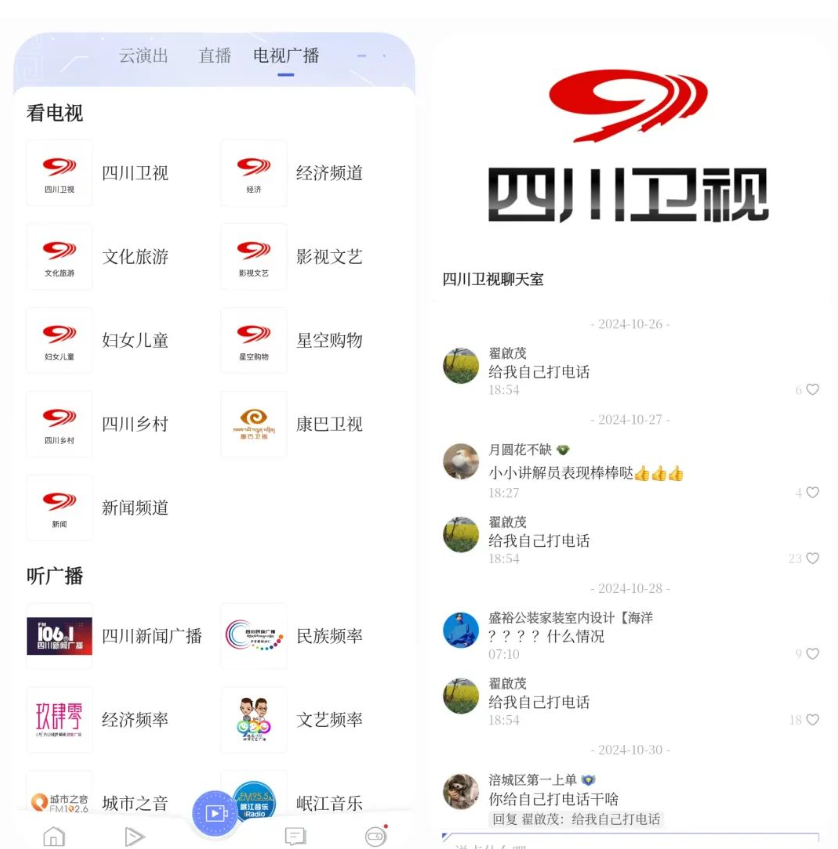Open the messages tab in bottom navigation
The height and width of the screenshot is (849, 838).
click(295, 836)
